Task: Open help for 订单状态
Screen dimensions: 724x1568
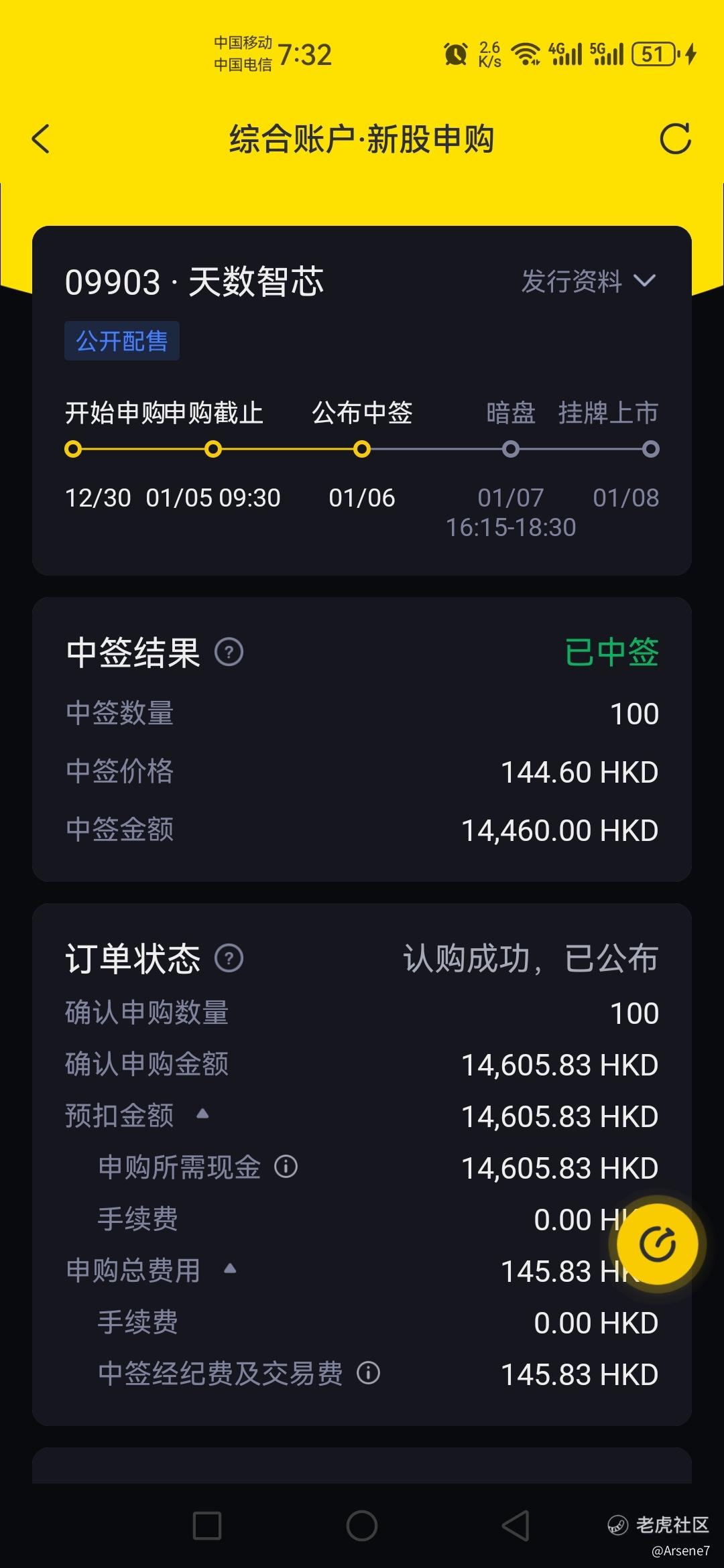Action: 229,958
